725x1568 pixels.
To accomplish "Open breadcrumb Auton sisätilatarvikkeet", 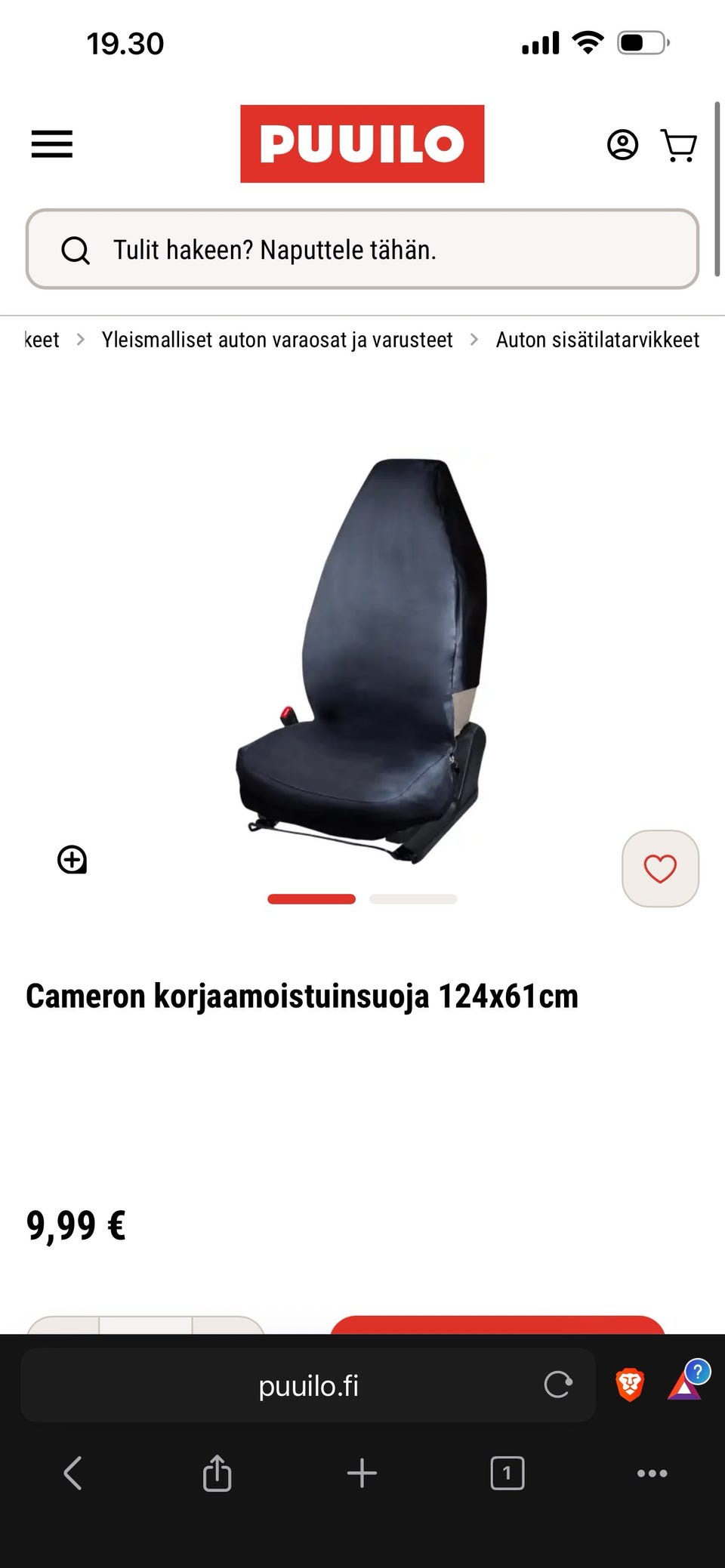I will pyautogui.click(x=597, y=340).
